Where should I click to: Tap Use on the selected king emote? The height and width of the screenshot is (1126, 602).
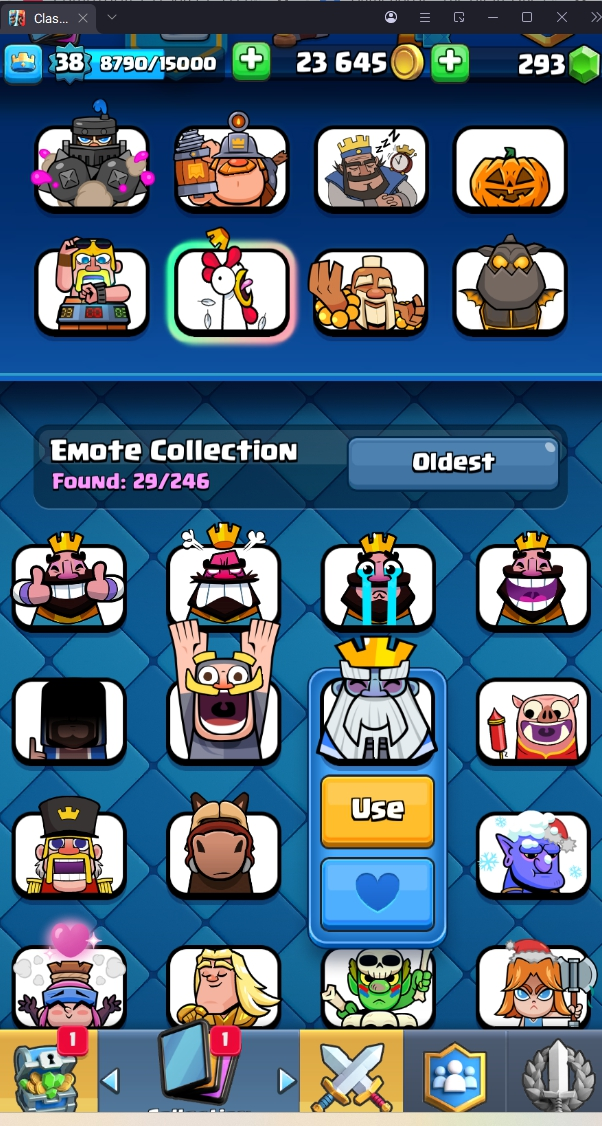click(x=377, y=810)
